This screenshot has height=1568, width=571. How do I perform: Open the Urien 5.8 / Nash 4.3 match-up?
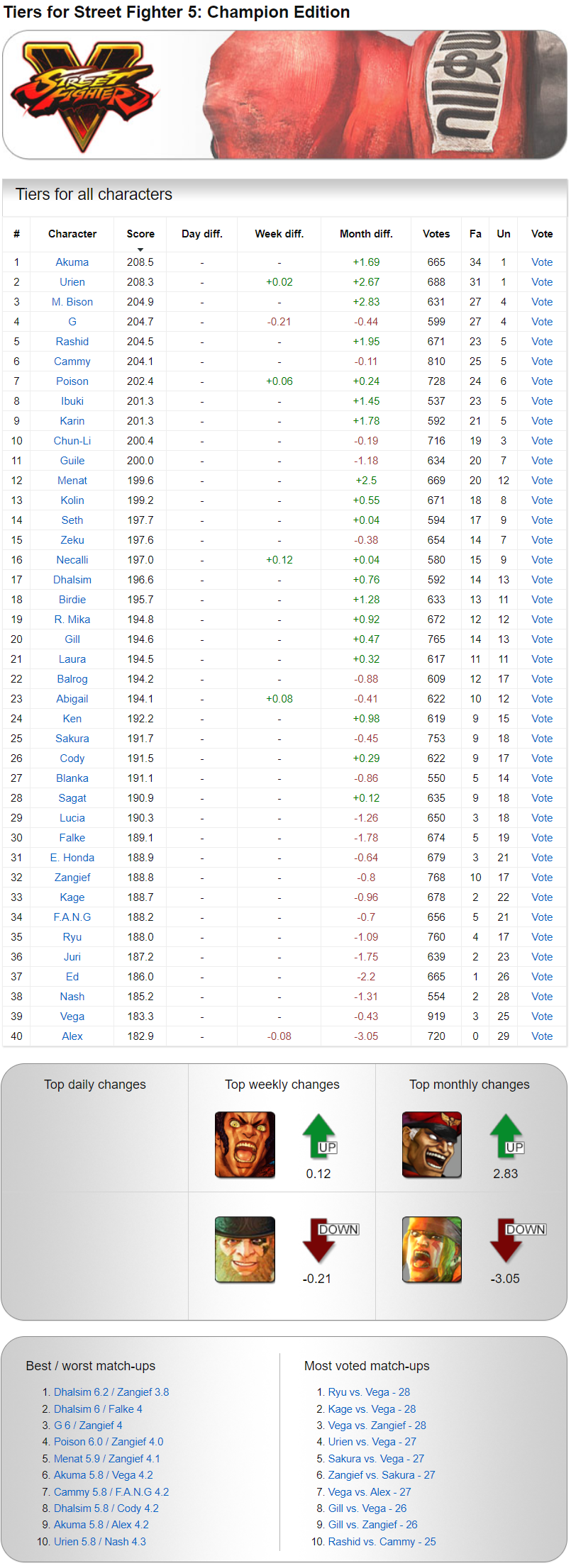point(100,1542)
